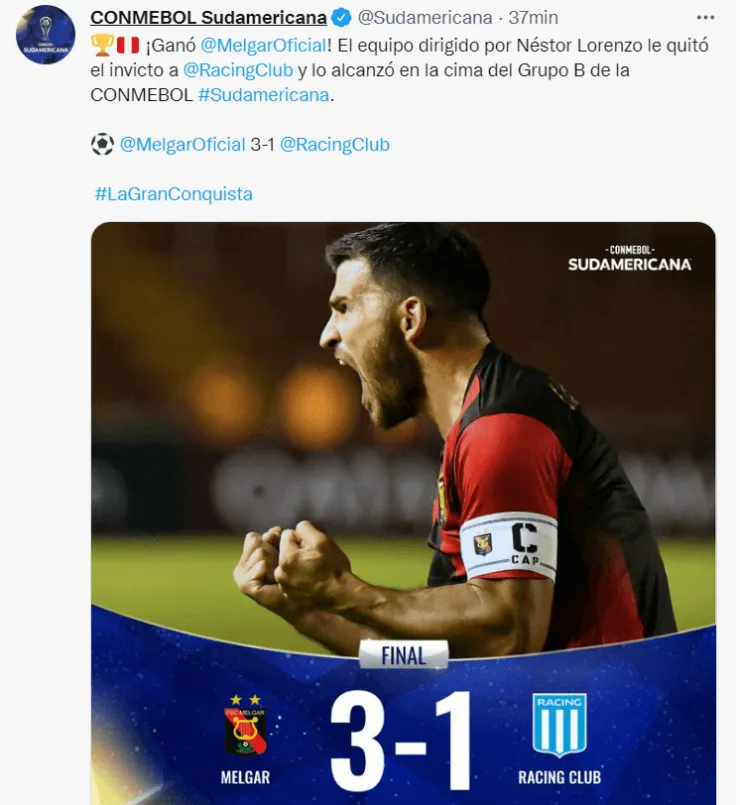Open the CONMEBOL Sudamericana account name

pyautogui.click(x=208, y=18)
